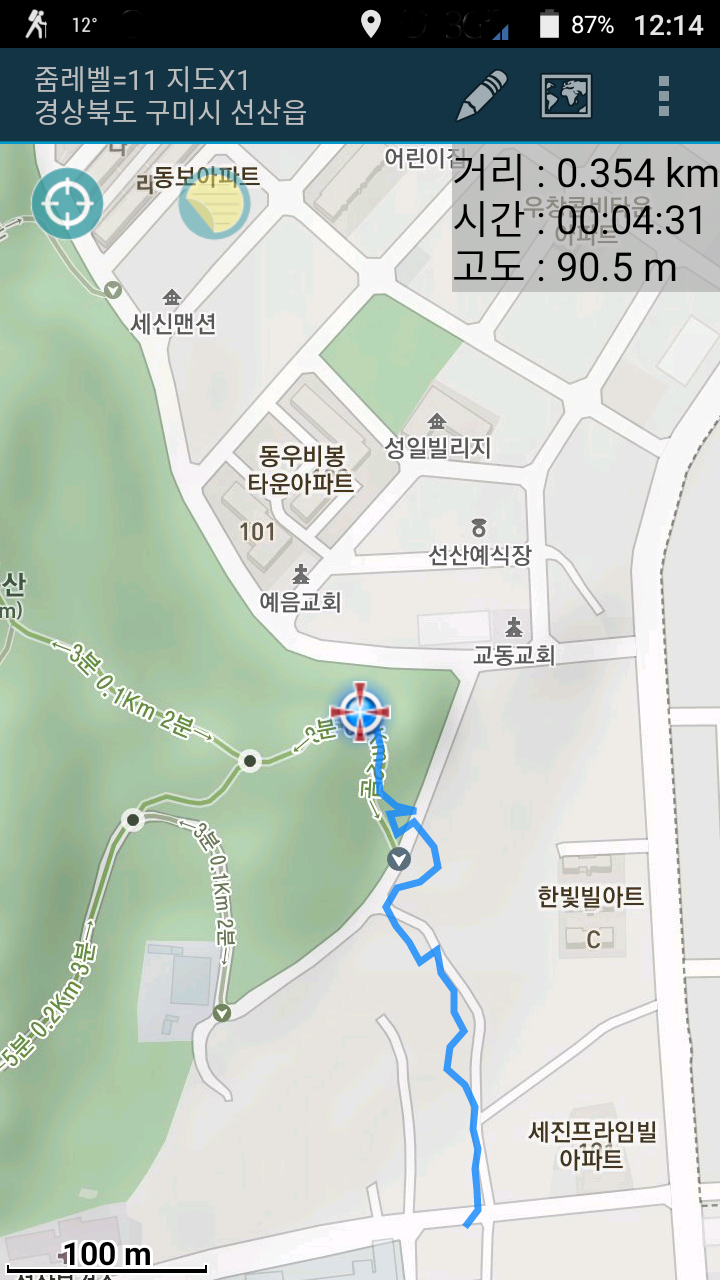This screenshot has width=720, height=1280.
Task: Open the world map icon
Action: (566, 96)
